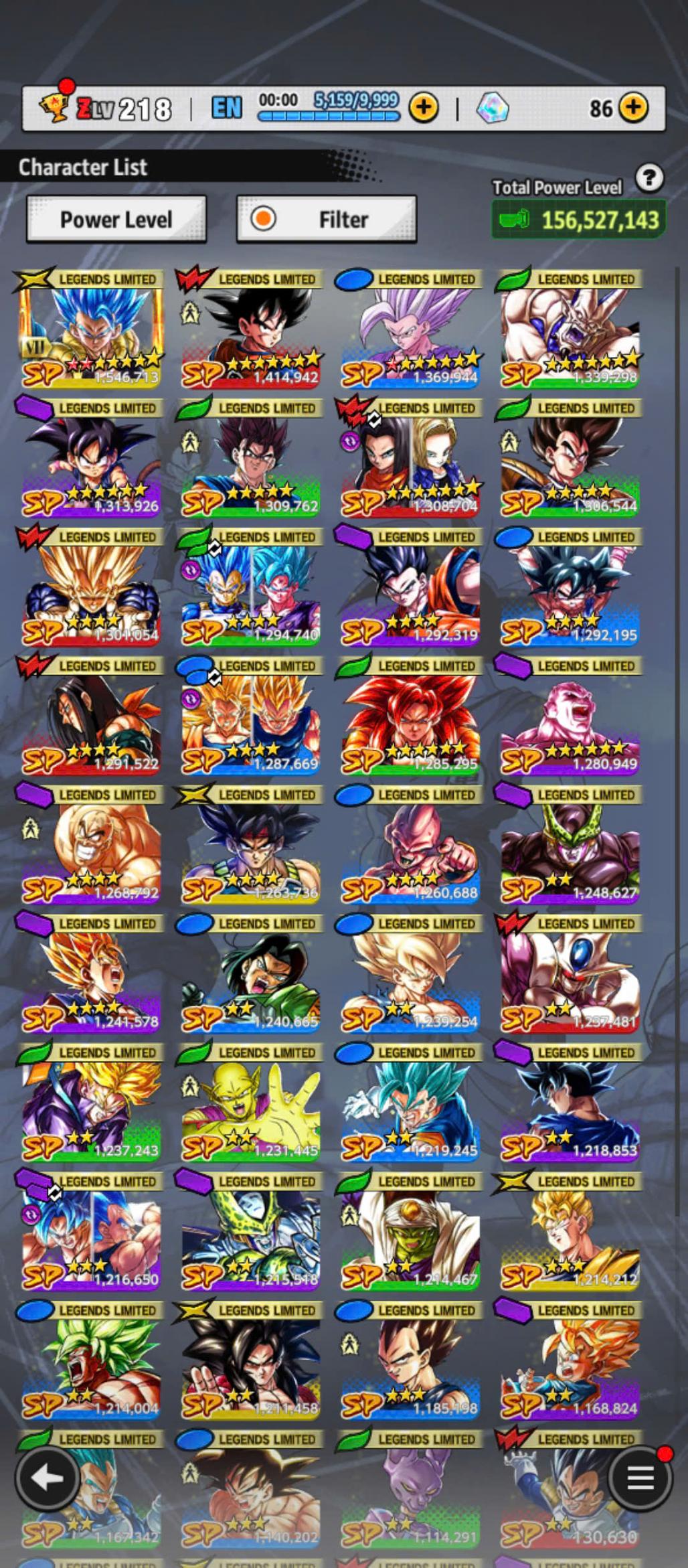This screenshot has height=1568, width=688.
Task: Add energy with the EN plus button
Action: [423, 107]
